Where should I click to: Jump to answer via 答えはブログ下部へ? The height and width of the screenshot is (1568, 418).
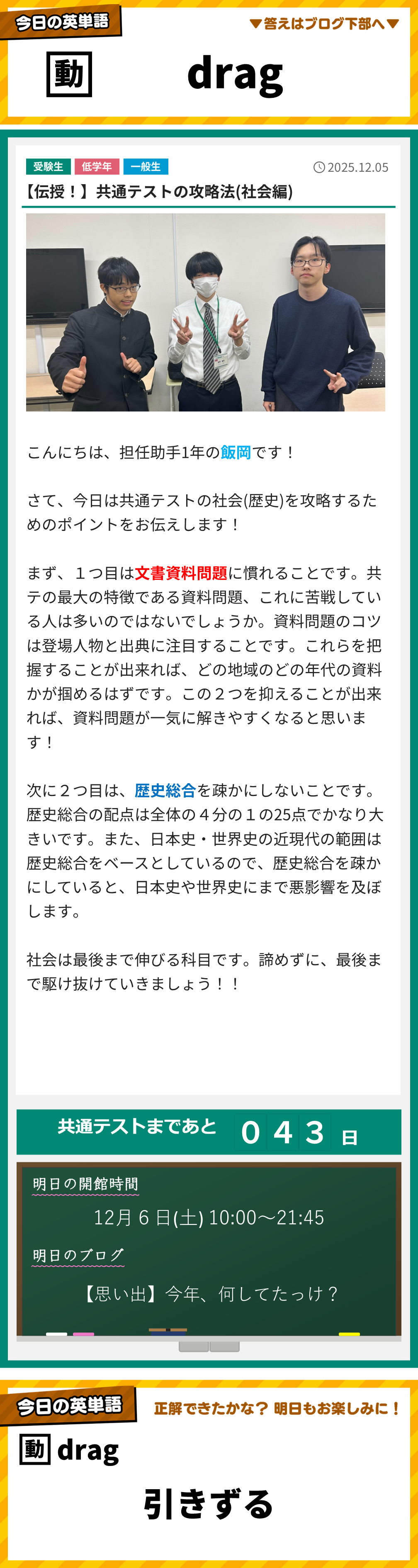point(324,24)
